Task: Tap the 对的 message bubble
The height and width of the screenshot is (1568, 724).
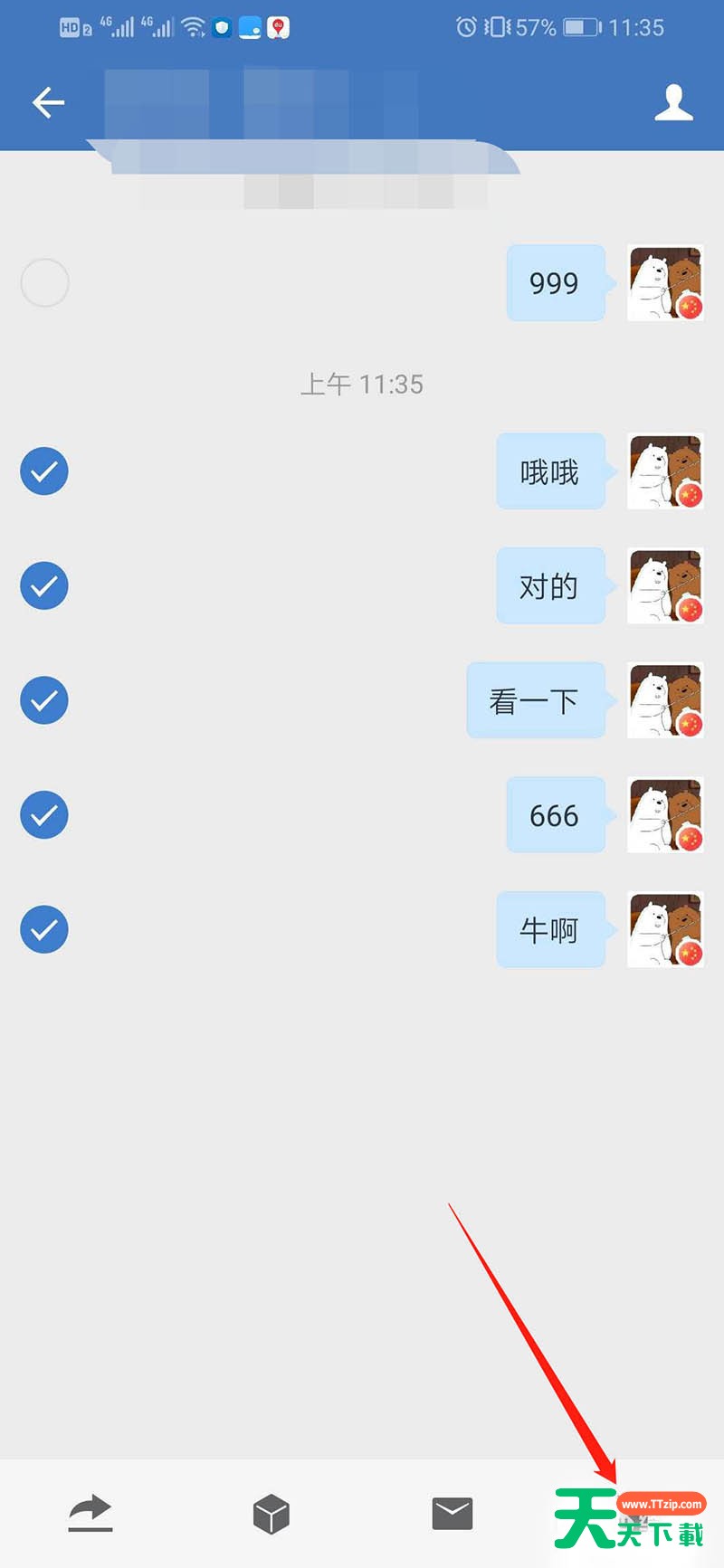Action: [x=550, y=586]
